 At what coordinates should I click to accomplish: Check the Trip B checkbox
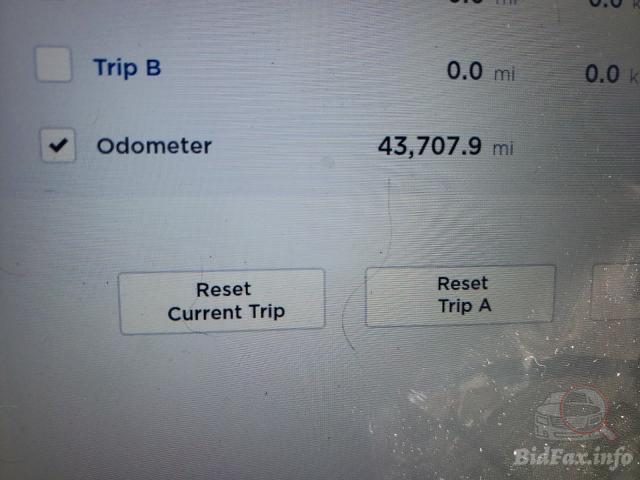pos(54,66)
